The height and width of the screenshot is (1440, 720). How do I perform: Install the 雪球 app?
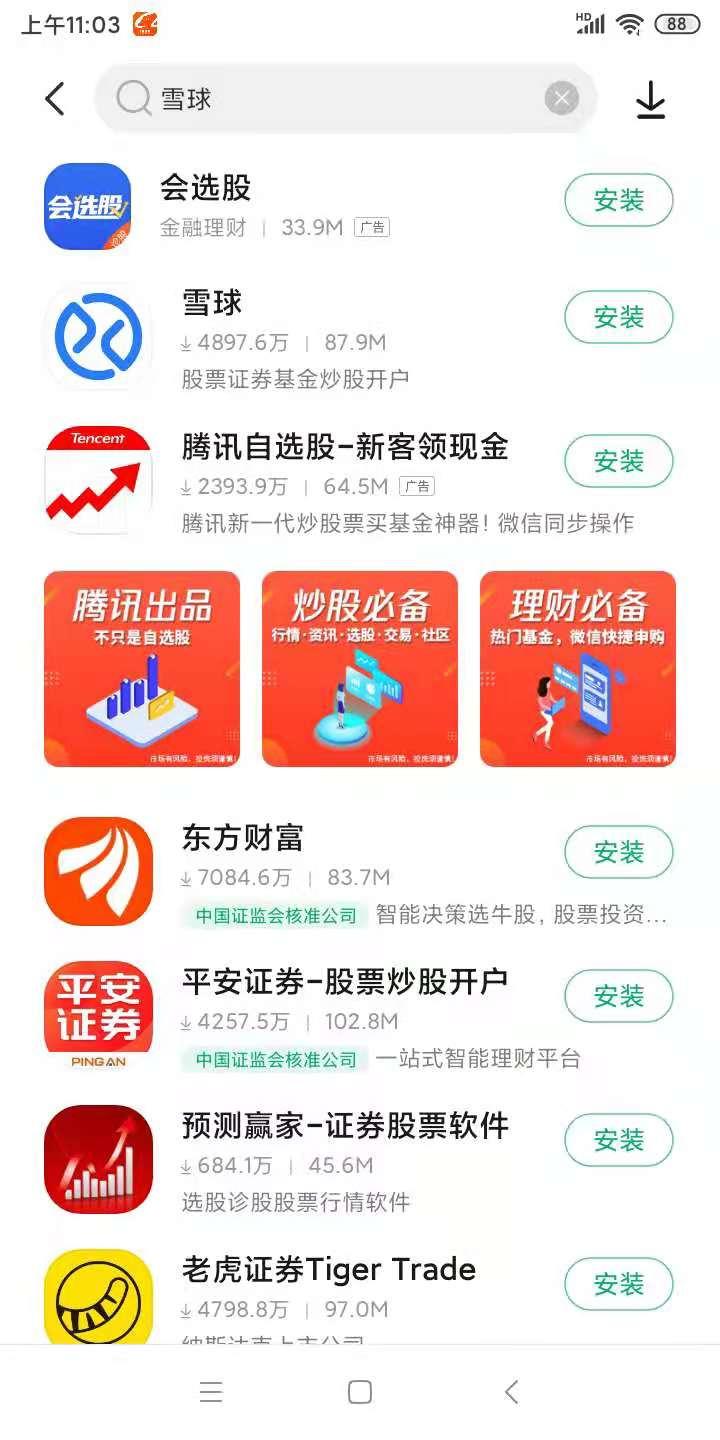point(618,318)
